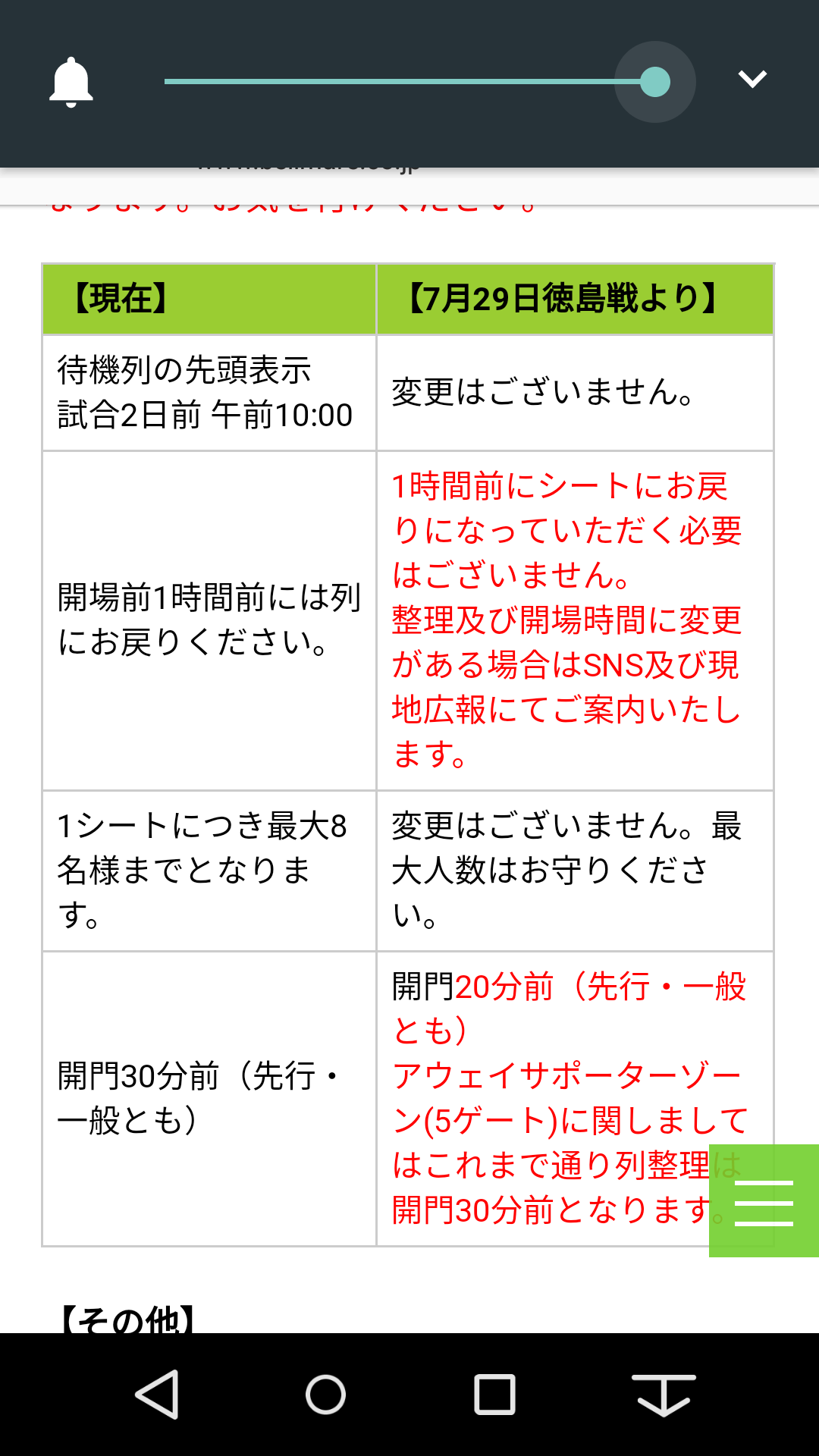
Task: Go back using the system back button
Action: click(x=158, y=1394)
